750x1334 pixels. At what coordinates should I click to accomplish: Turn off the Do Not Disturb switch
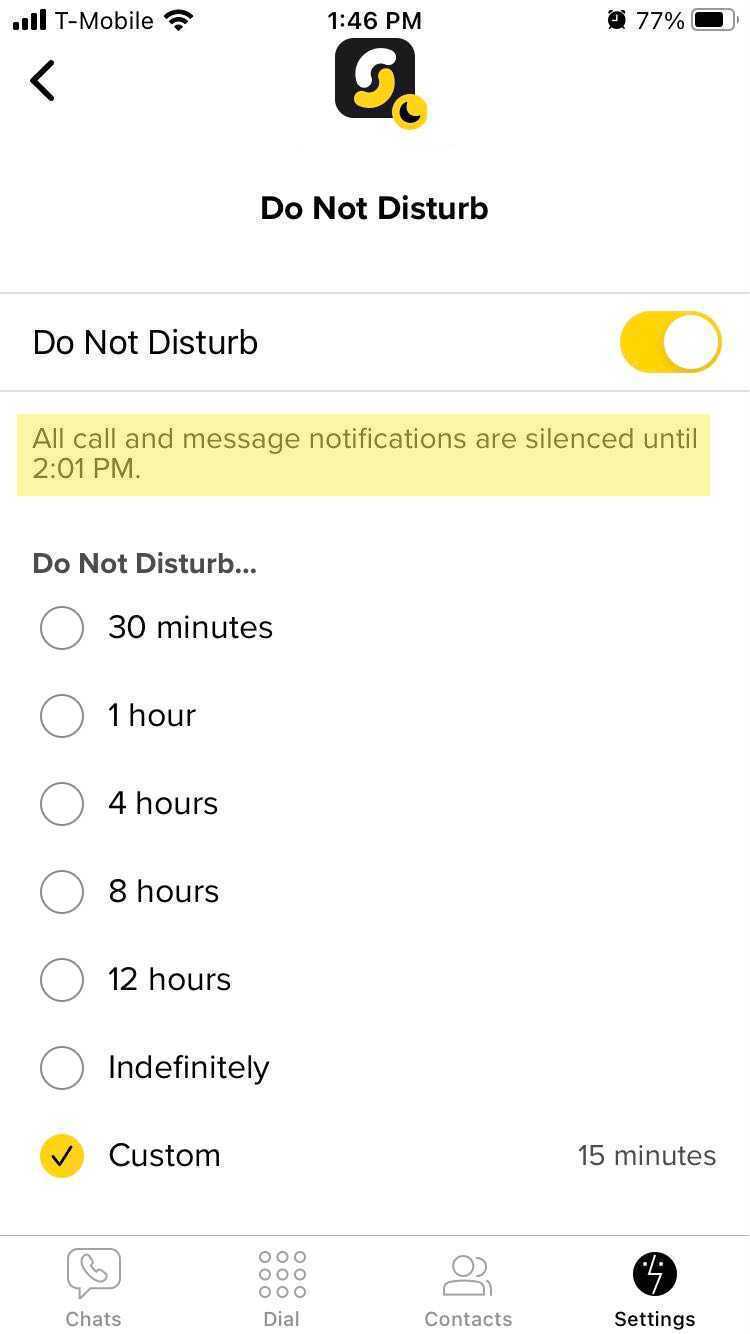pyautogui.click(x=670, y=342)
